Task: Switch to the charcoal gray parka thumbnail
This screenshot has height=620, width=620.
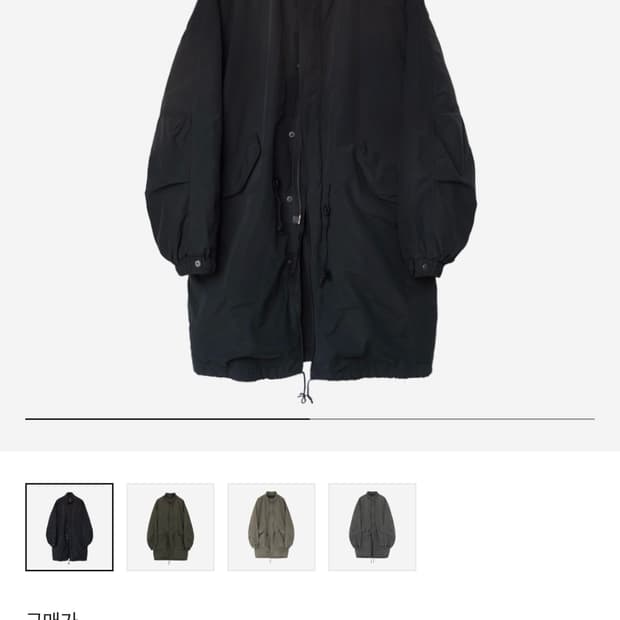Action: click(x=372, y=527)
